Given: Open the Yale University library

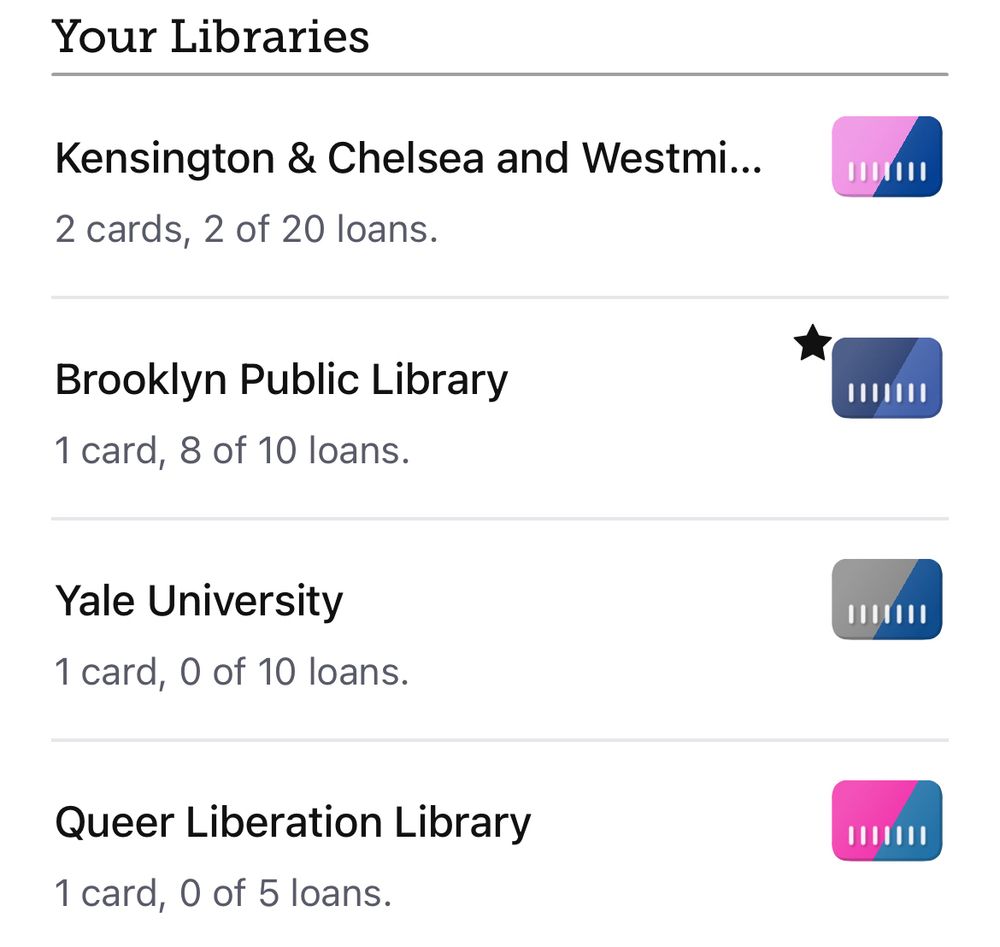Looking at the screenshot, I should click(199, 602).
